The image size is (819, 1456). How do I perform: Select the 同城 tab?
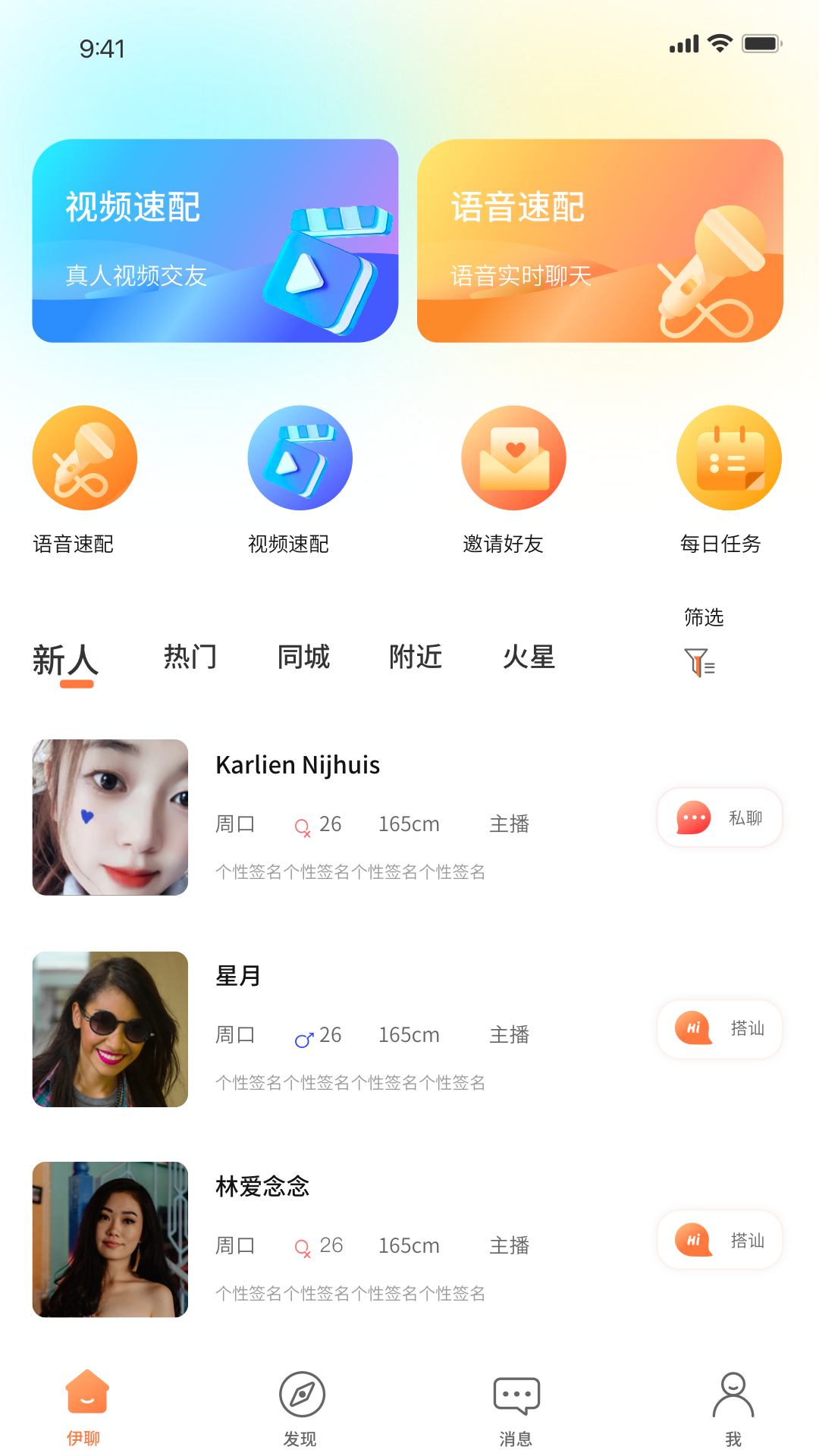pyautogui.click(x=303, y=657)
